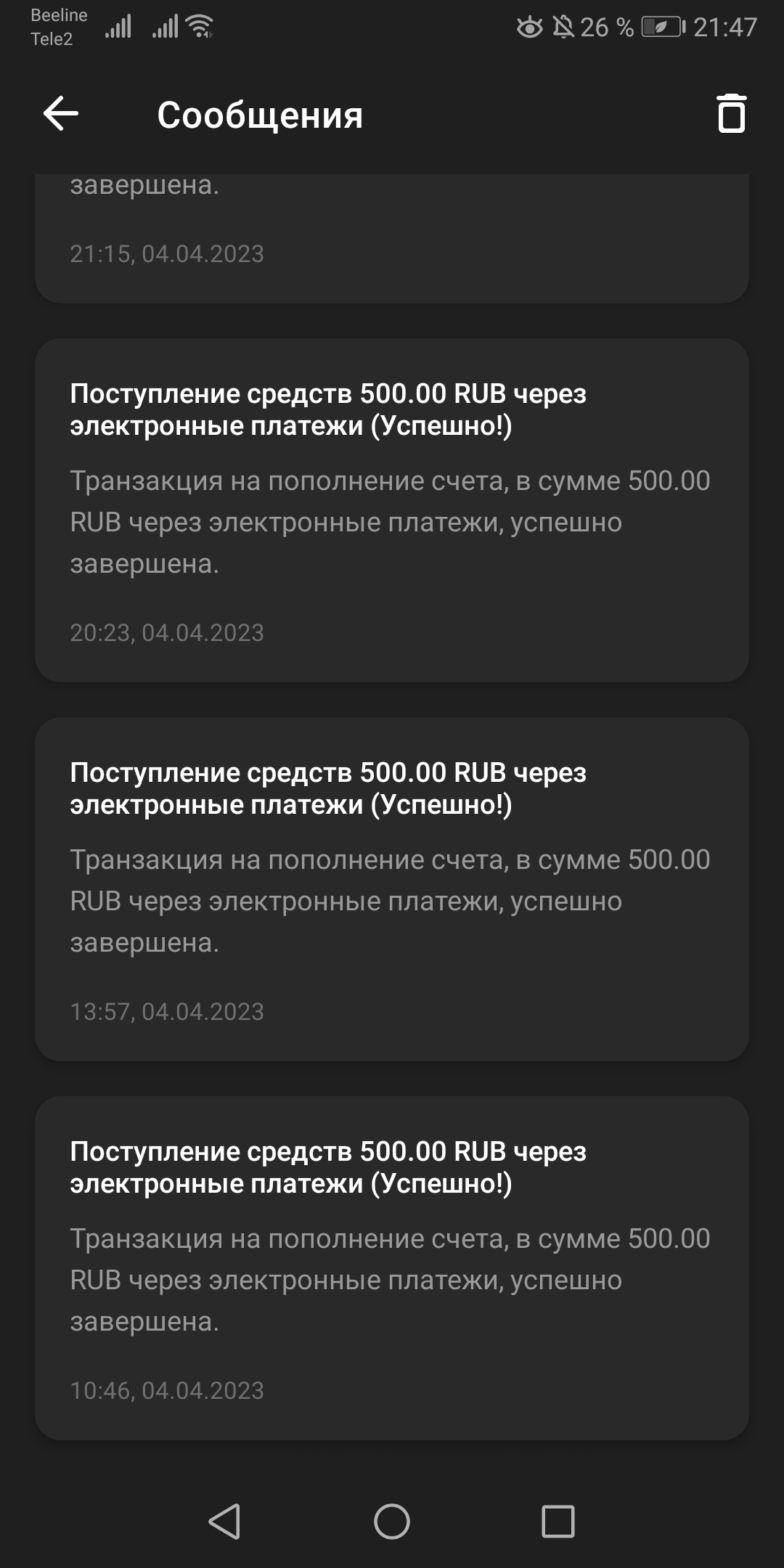The image size is (784, 1568).
Task: Open the deposit message from 20:23
Action: pos(392,510)
